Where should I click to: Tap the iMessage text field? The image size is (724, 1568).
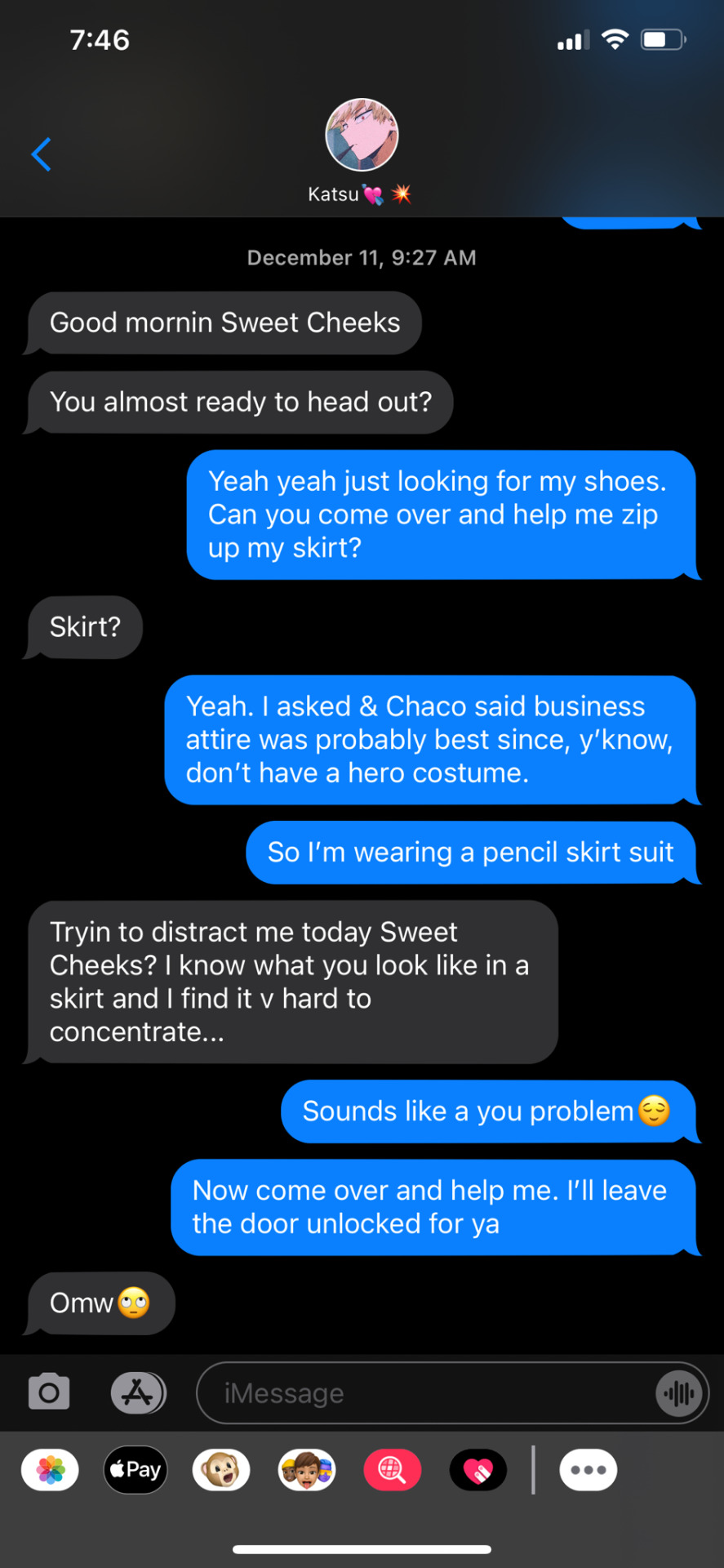(x=424, y=1392)
